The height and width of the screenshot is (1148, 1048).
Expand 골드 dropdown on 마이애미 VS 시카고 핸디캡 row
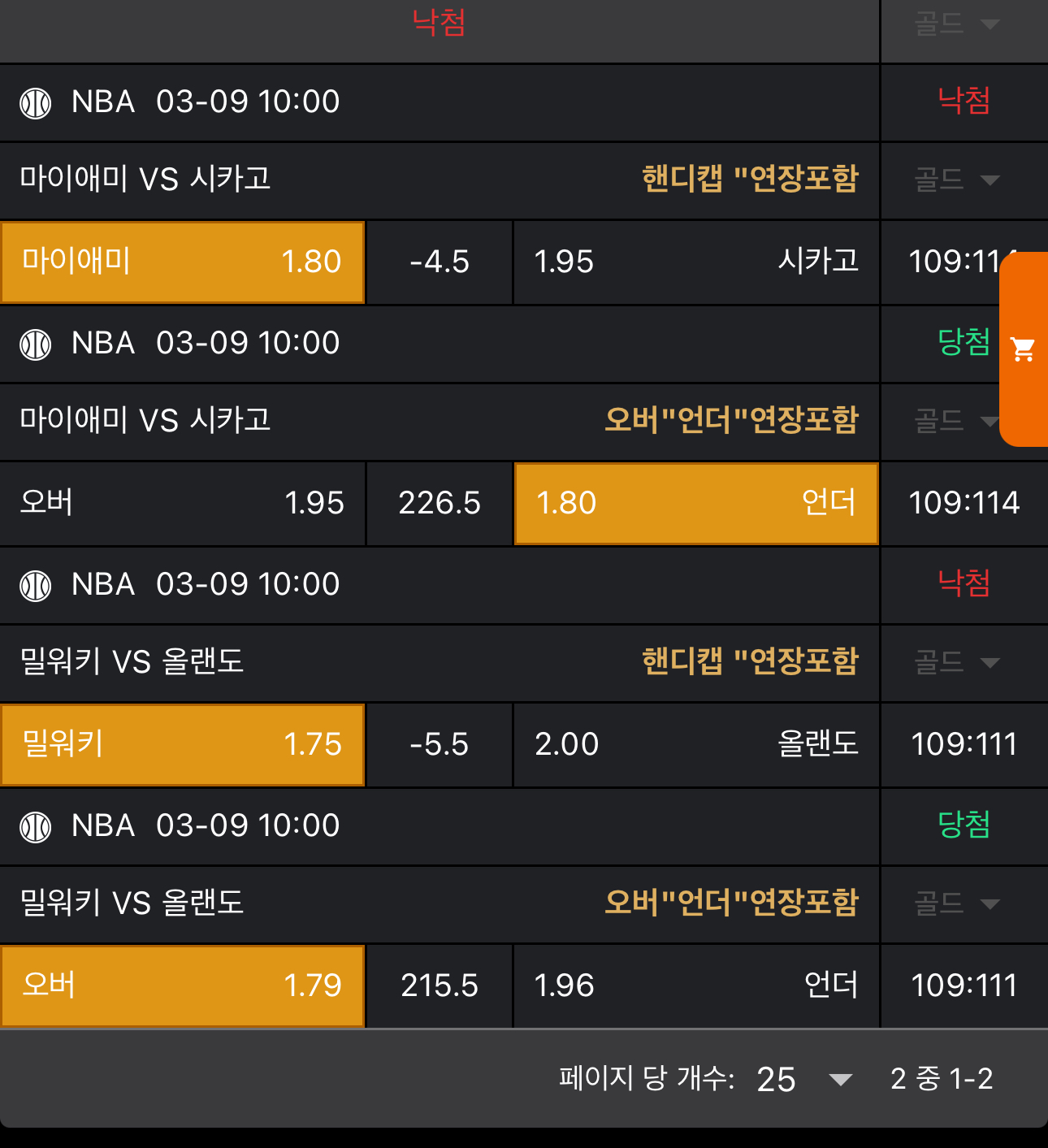(x=956, y=180)
